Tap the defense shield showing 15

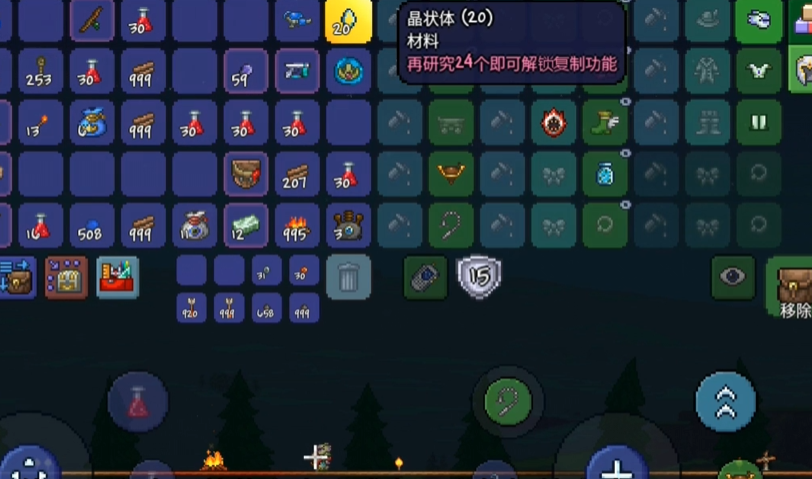pyautogui.click(x=479, y=277)
